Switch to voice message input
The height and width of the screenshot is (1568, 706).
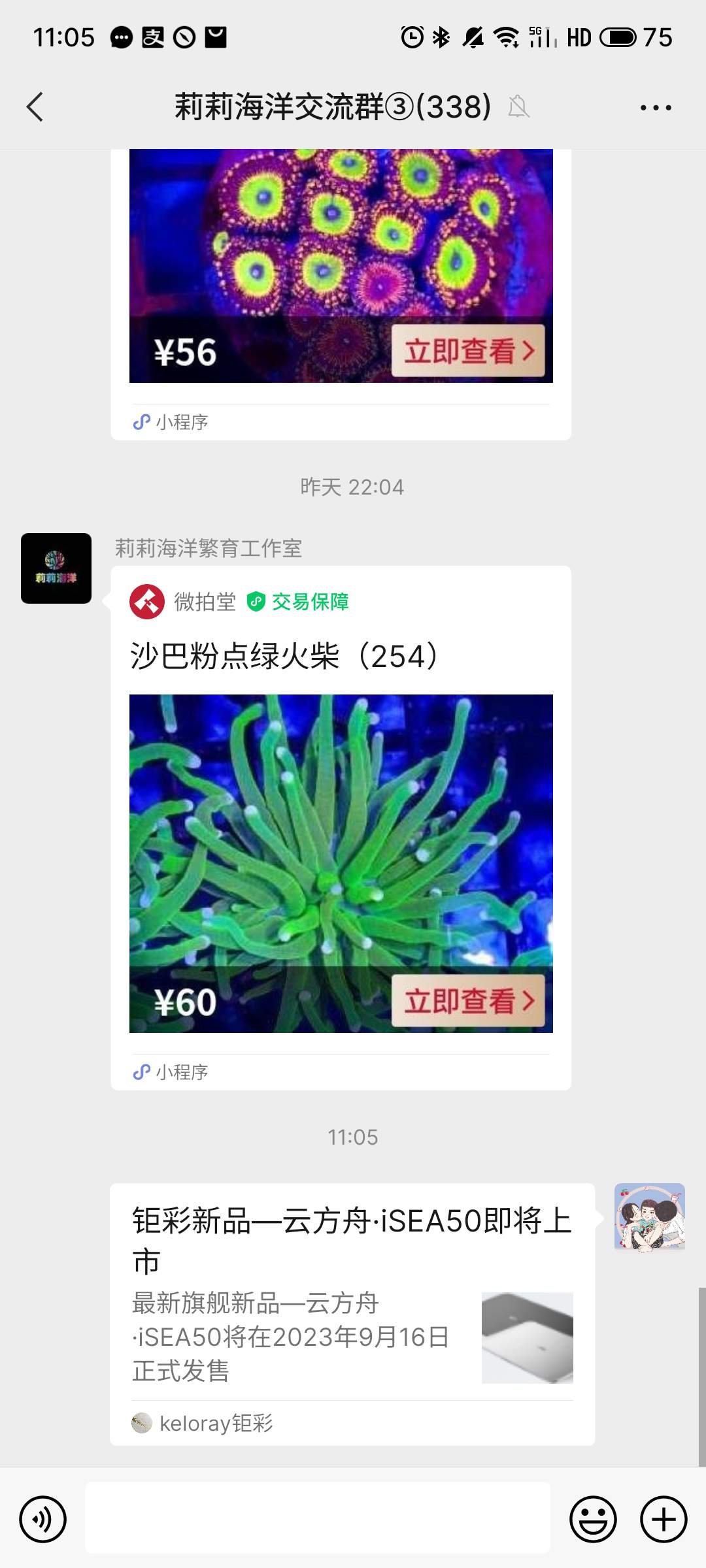point(43,1519)
